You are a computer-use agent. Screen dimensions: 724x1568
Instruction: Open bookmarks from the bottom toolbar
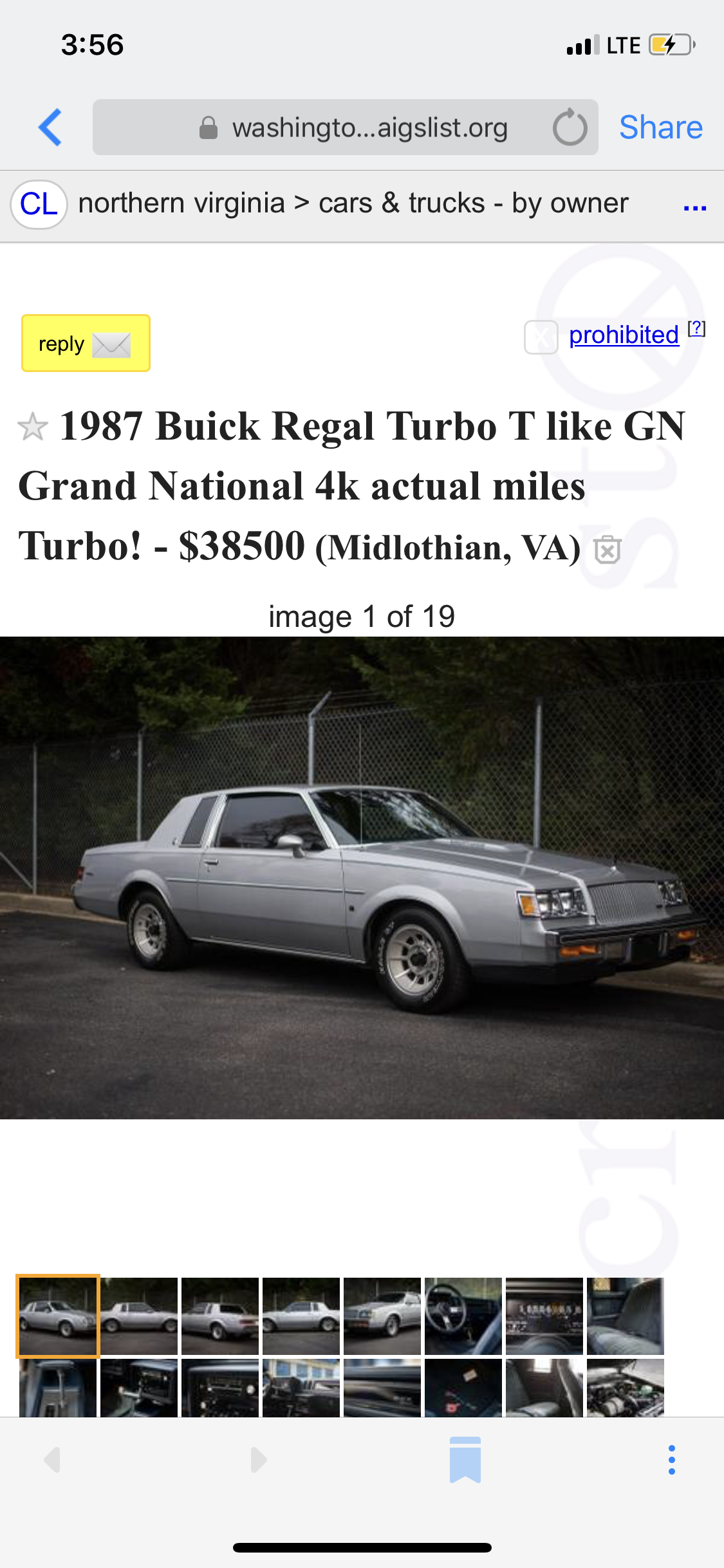[x=465, y=1460]
